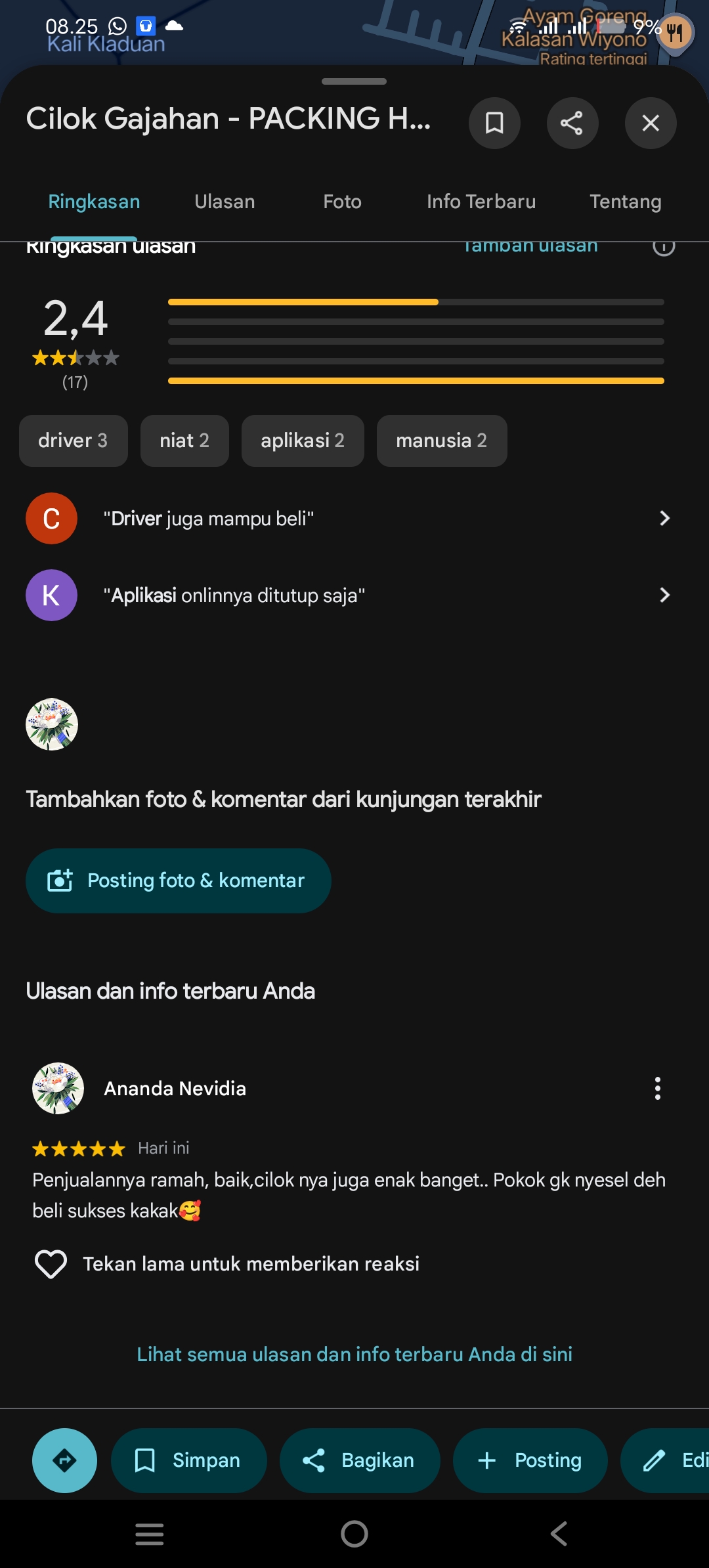Tap the Simpan button in bottom bar

189,1460
